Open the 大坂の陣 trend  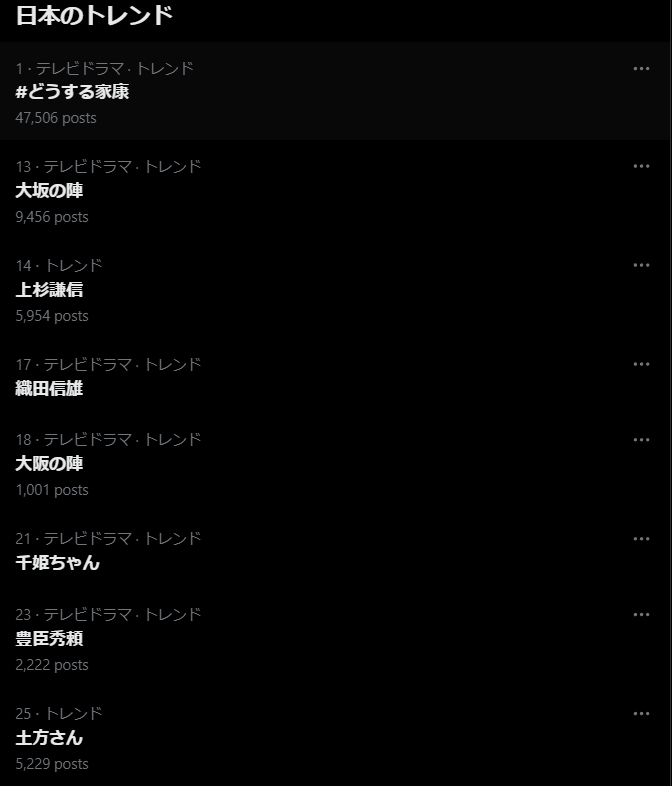(x=49, y=191)
